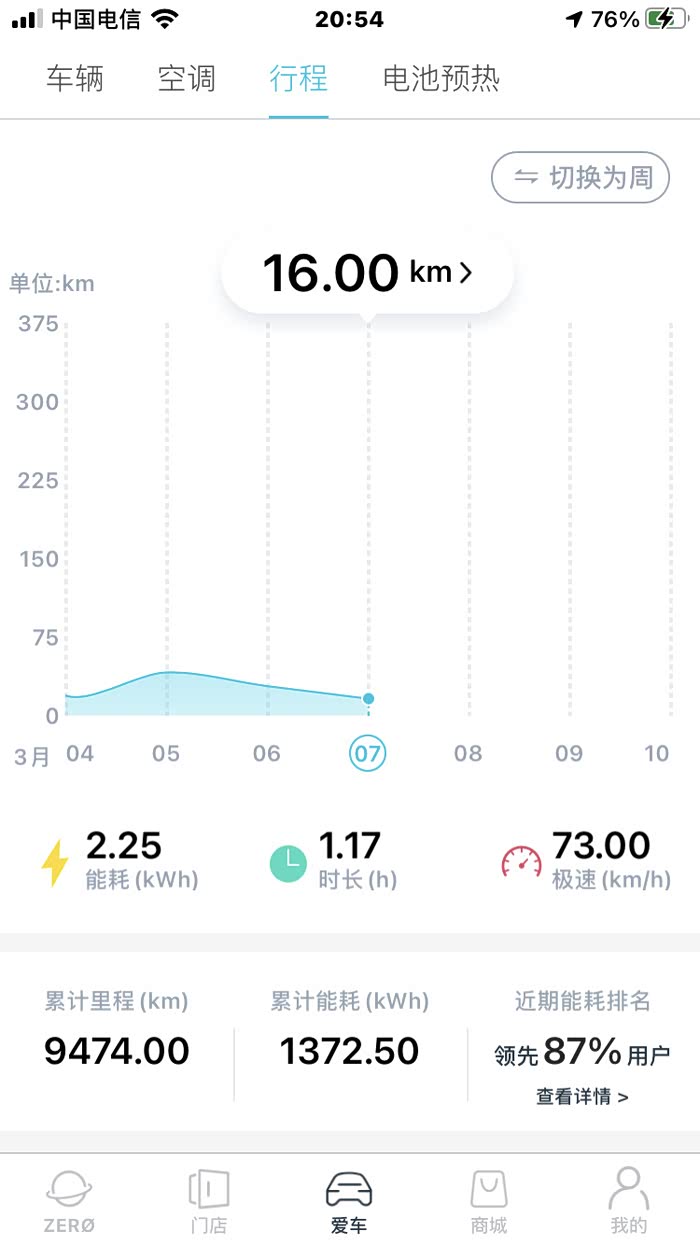Switch to the 车辆 tab

[x=75, y=79]
